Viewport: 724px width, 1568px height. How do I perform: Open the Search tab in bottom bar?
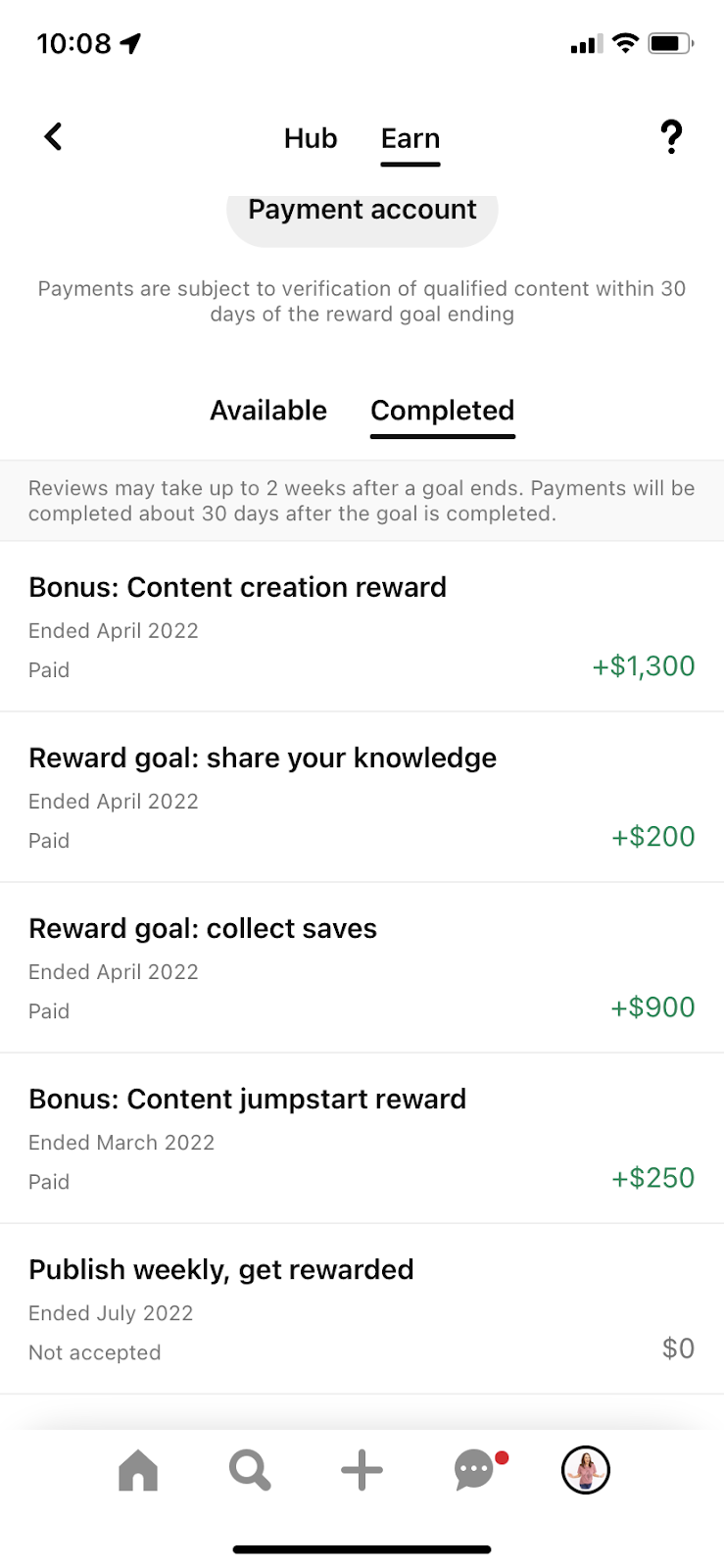250,1470
